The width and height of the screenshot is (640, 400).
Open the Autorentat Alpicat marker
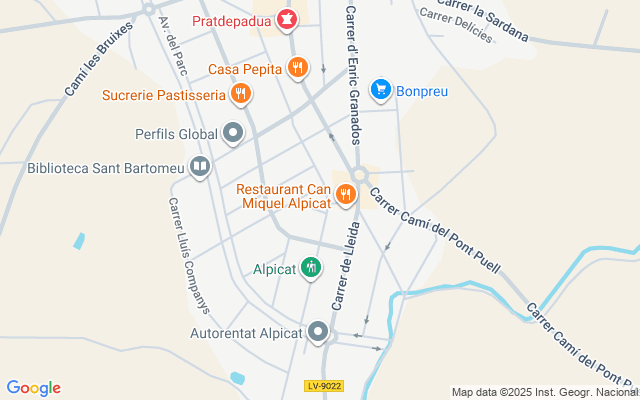[319, 331]
